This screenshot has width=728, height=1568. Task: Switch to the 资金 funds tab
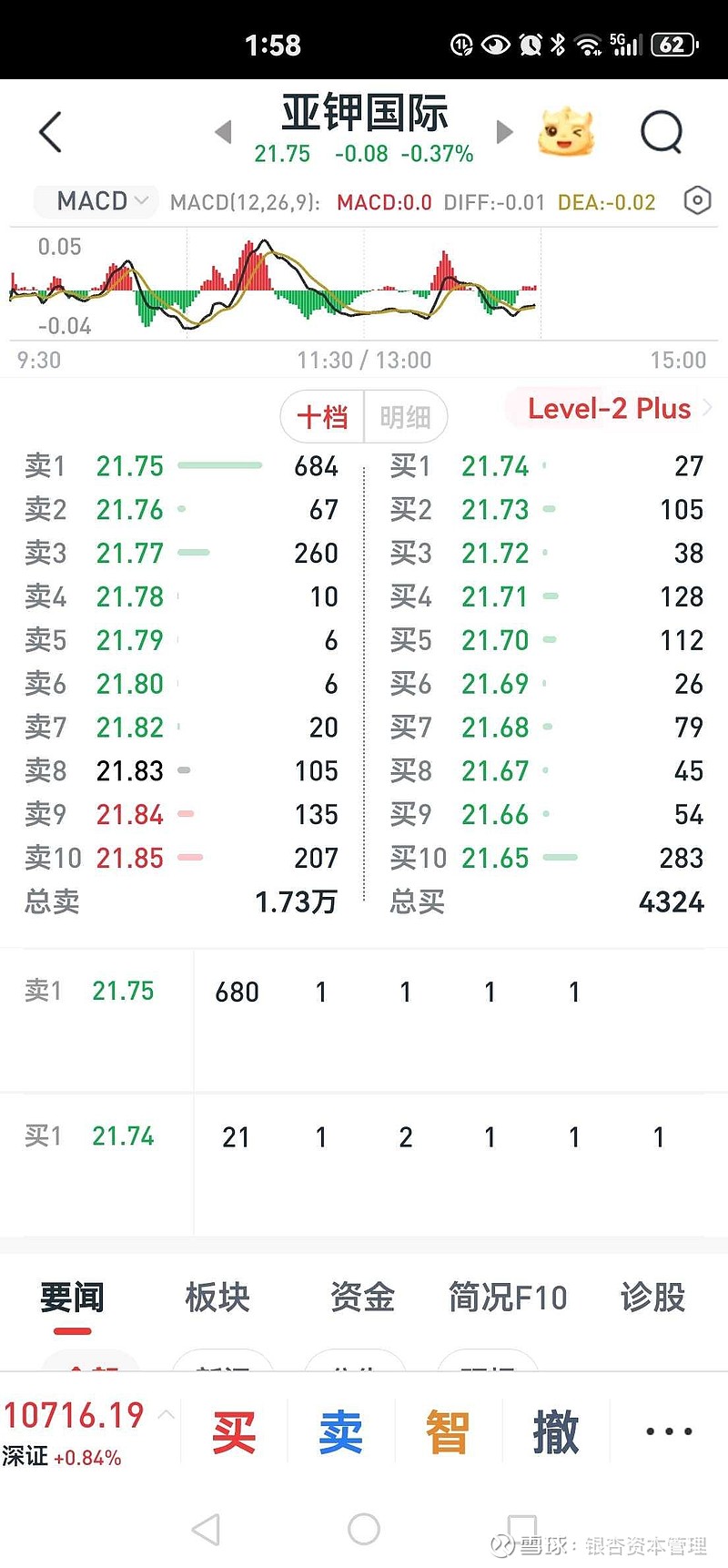pos(362,1298)
